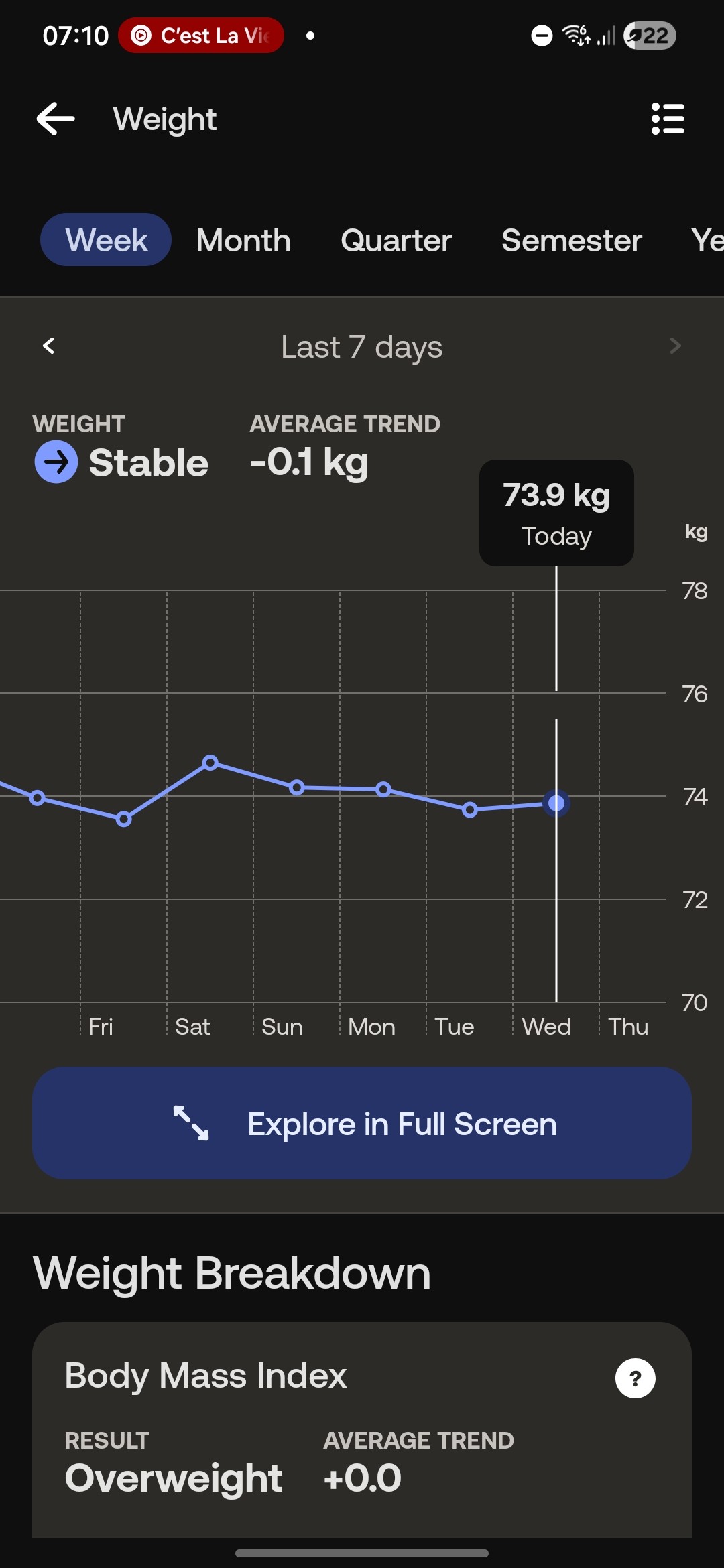Select Tuesday's weight data point
724x1568 pixels.
pos(470,810)
